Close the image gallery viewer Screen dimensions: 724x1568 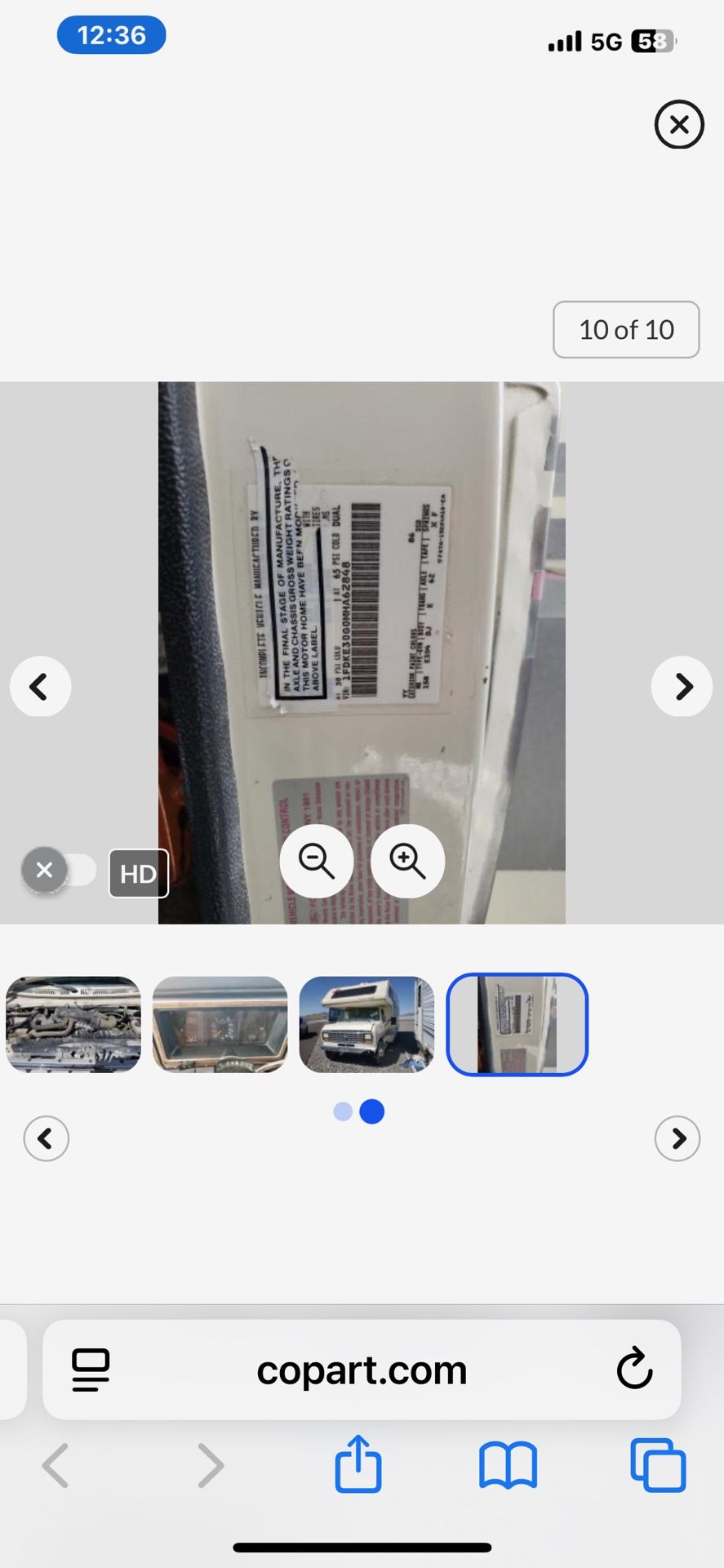tap(678, 125)
